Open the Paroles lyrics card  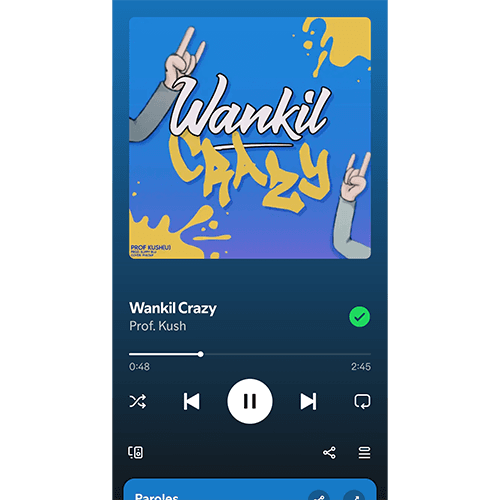click(x=250, y=489)
